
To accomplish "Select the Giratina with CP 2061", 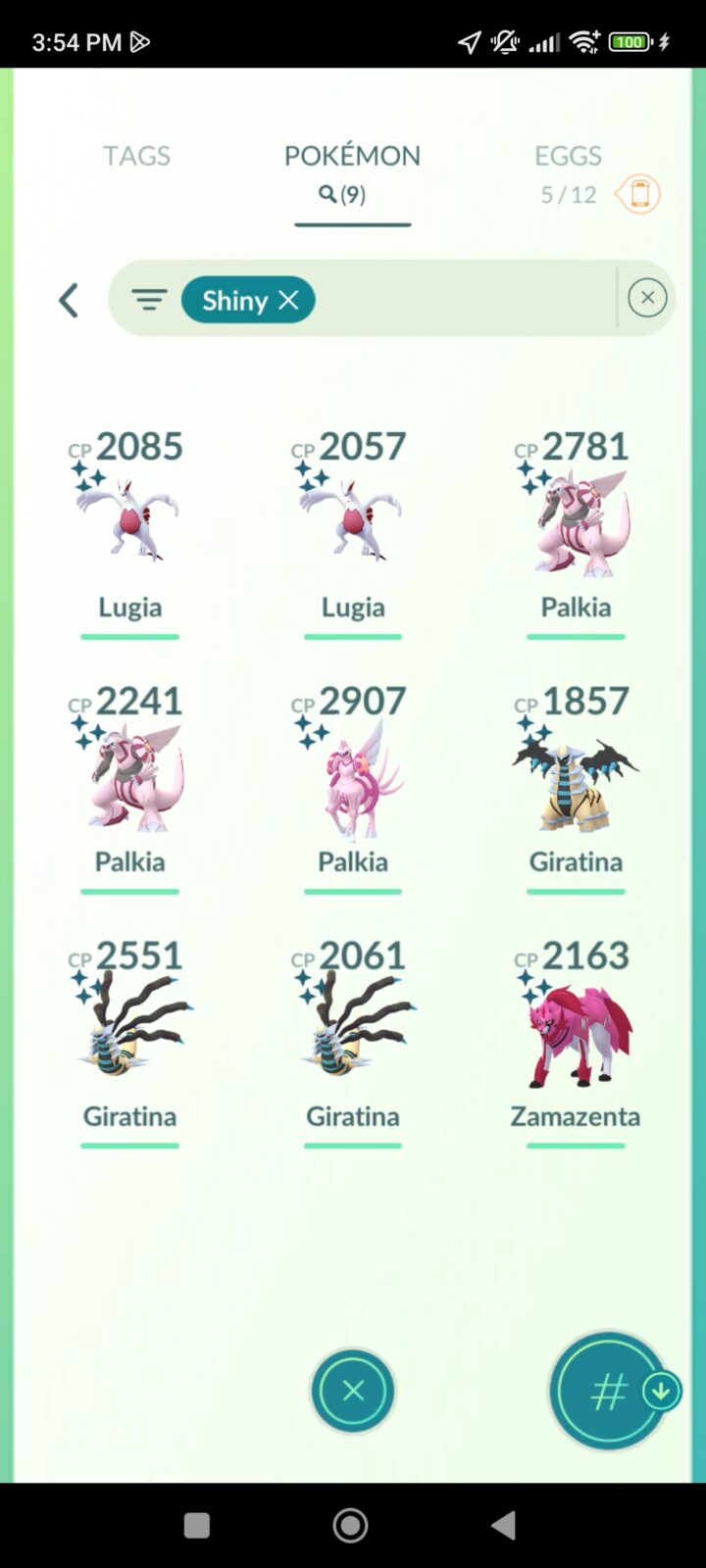I will coord(352,1029).
